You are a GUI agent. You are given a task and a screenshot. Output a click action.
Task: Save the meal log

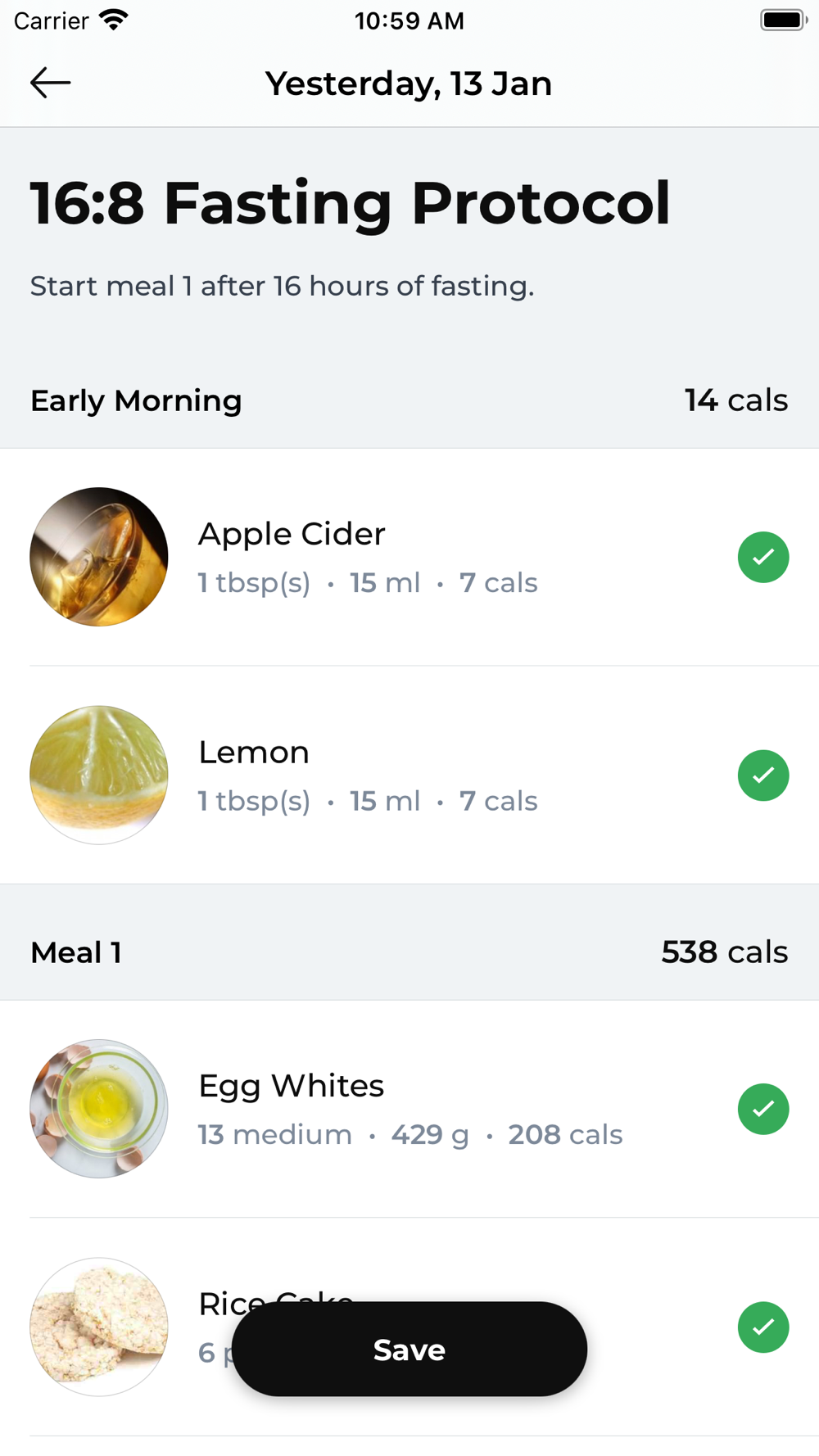(x=409, y=1349)
